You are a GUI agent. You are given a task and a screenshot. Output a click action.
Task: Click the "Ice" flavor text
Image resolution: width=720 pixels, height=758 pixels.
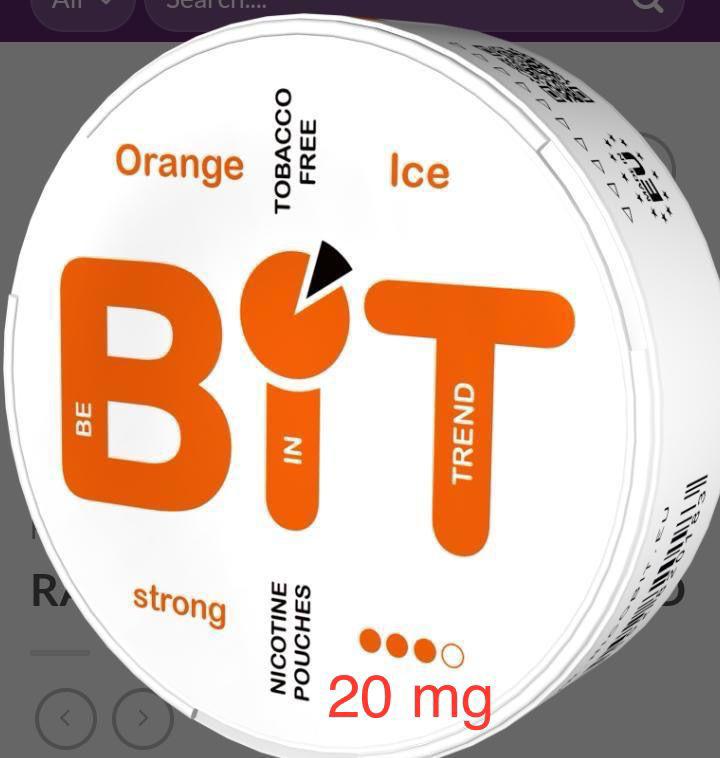pos(419,172)
